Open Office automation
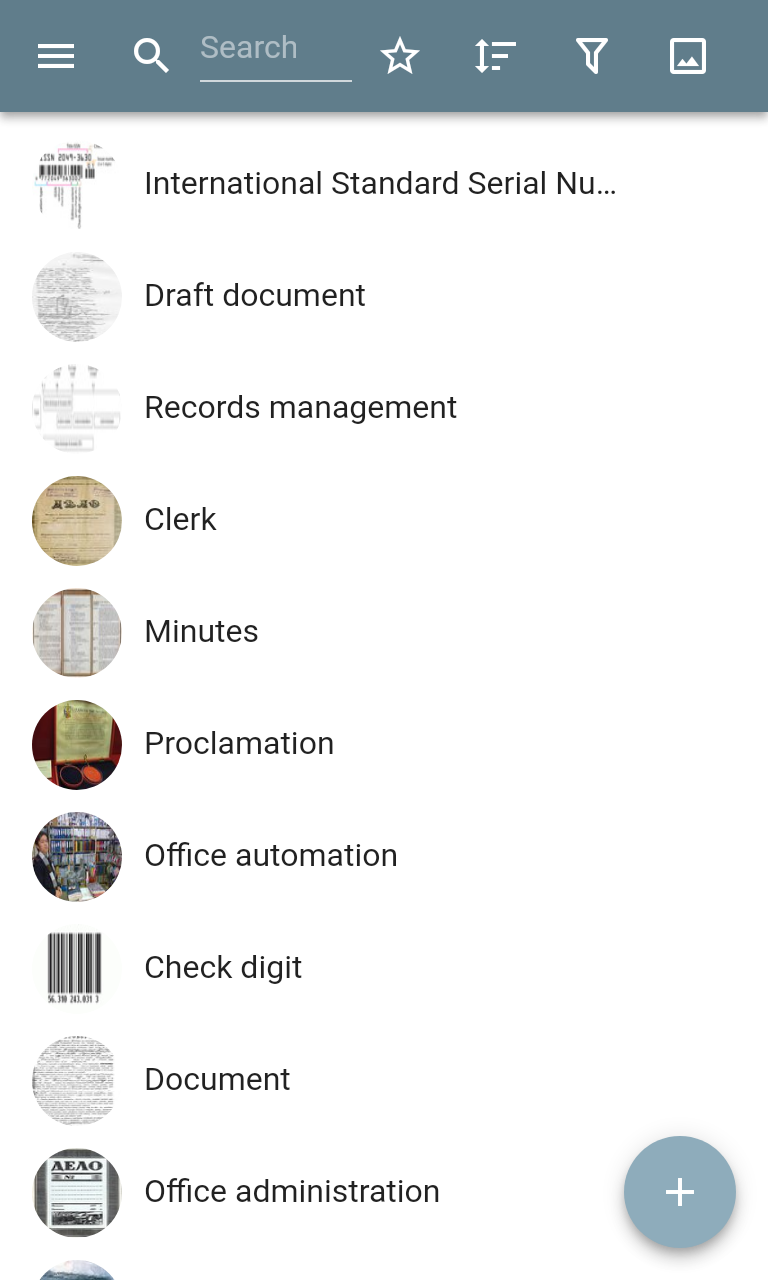 [384, 856]
